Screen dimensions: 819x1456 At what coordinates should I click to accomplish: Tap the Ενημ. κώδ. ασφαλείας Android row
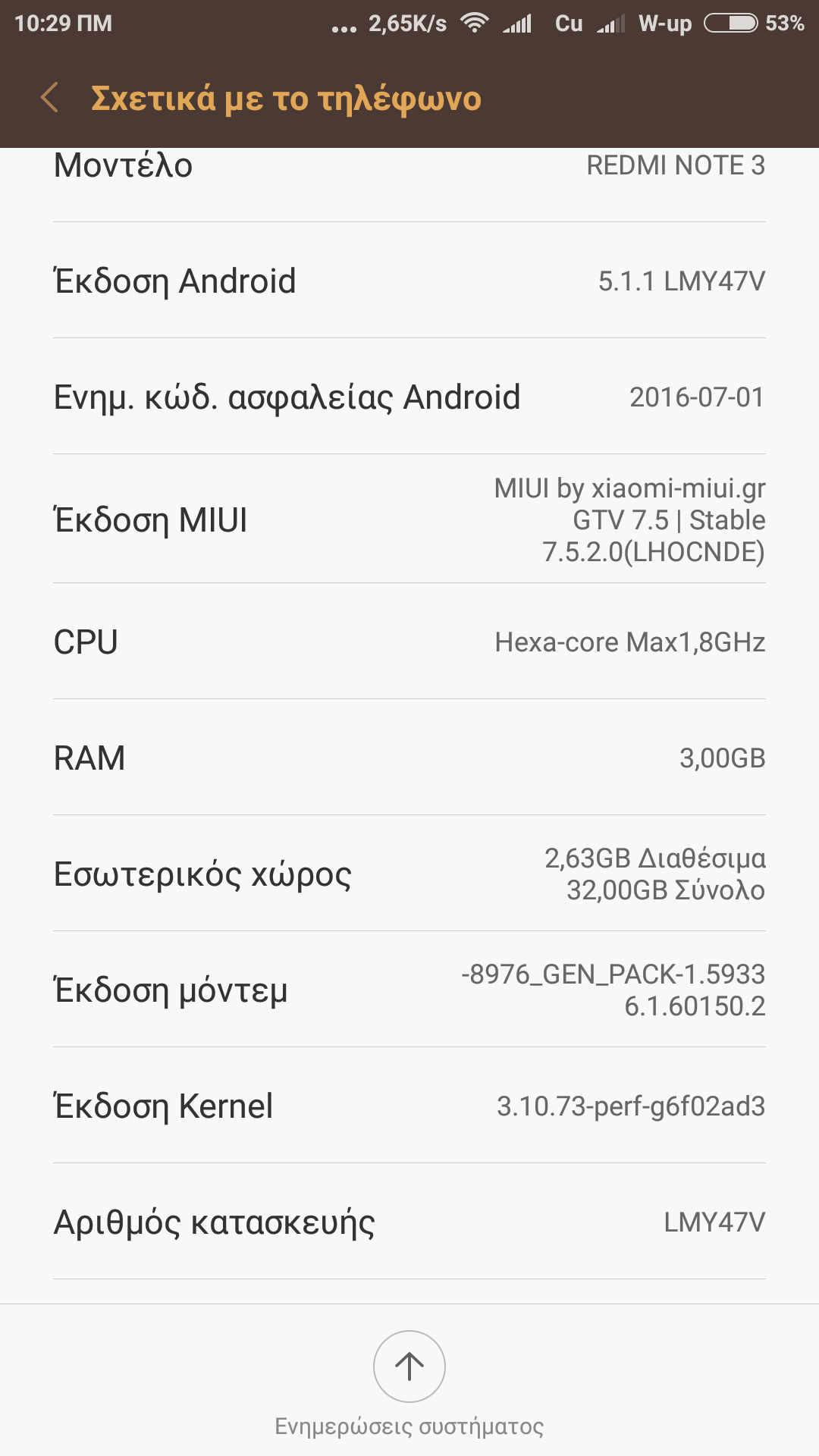click(x=409, y=397)
